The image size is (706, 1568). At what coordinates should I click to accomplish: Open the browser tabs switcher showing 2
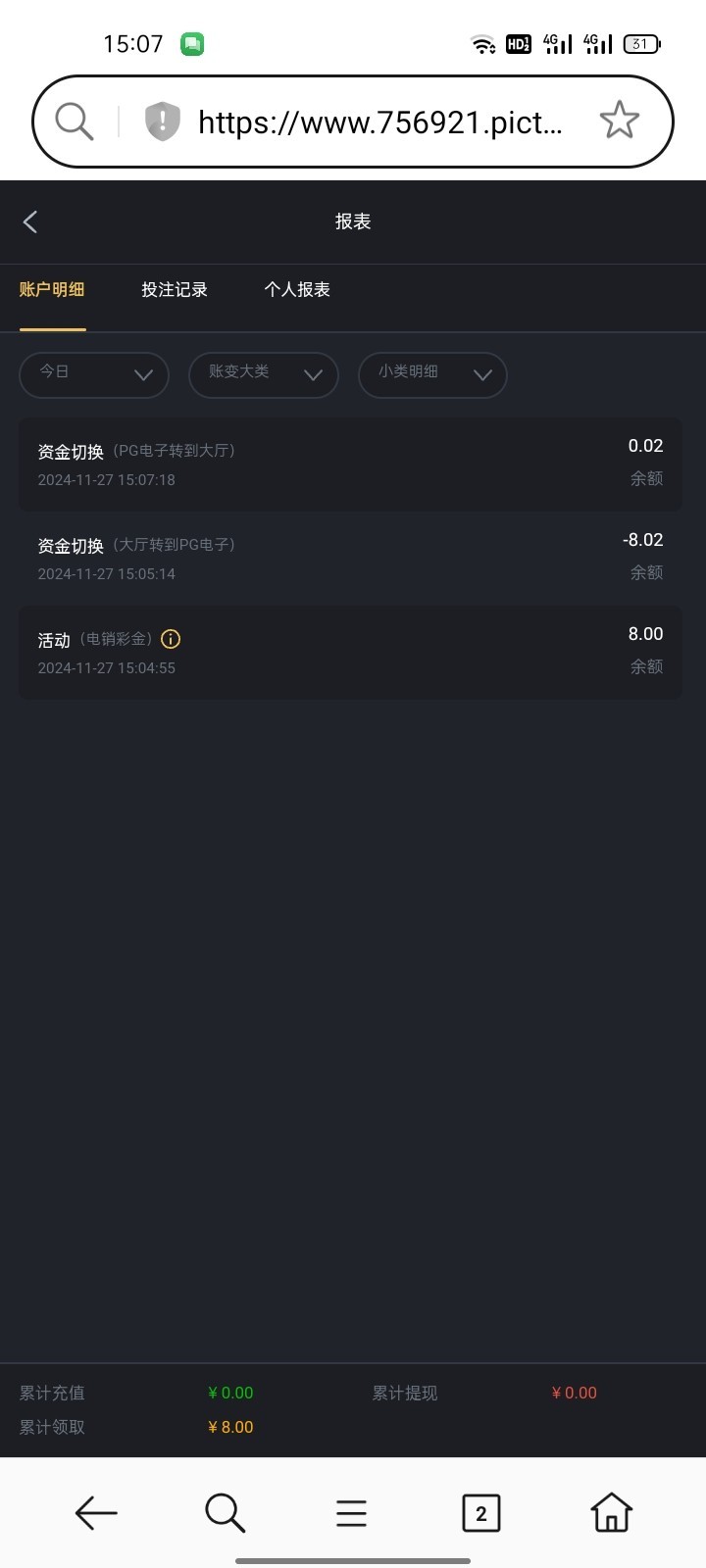tap(480, 1513)
